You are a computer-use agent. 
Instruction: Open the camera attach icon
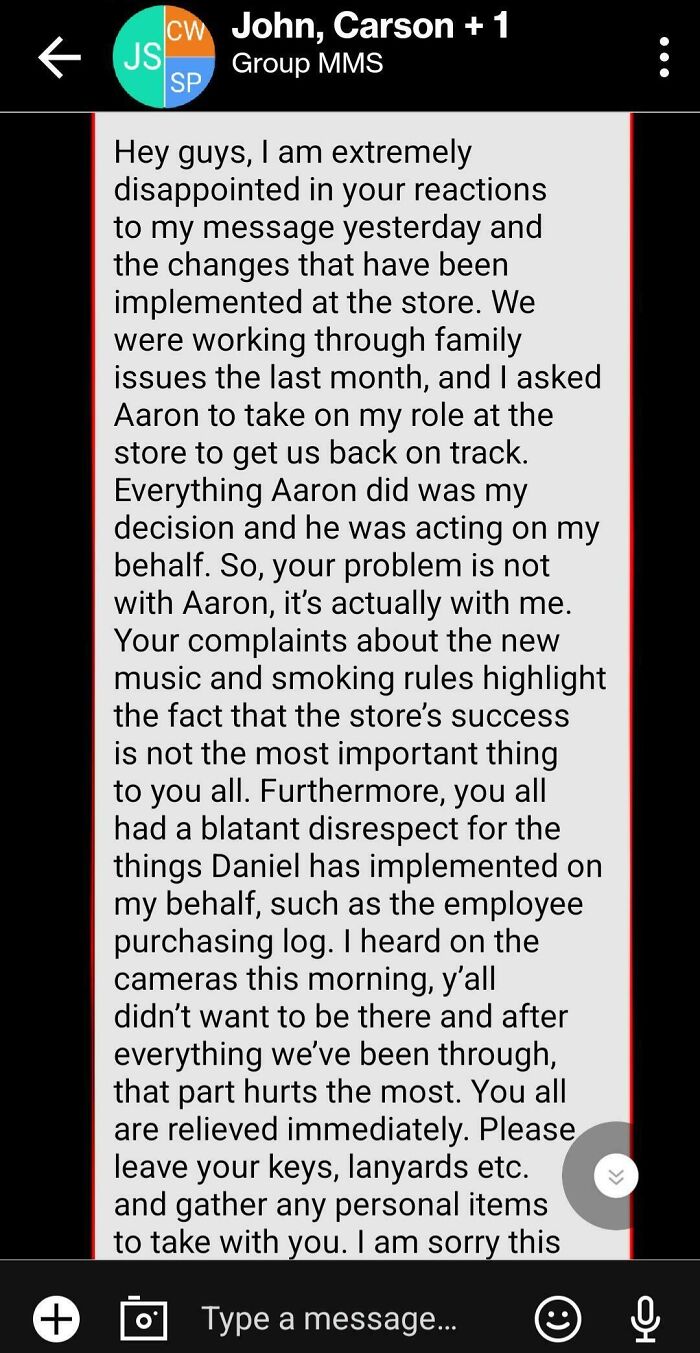[x=143, y=1318]
